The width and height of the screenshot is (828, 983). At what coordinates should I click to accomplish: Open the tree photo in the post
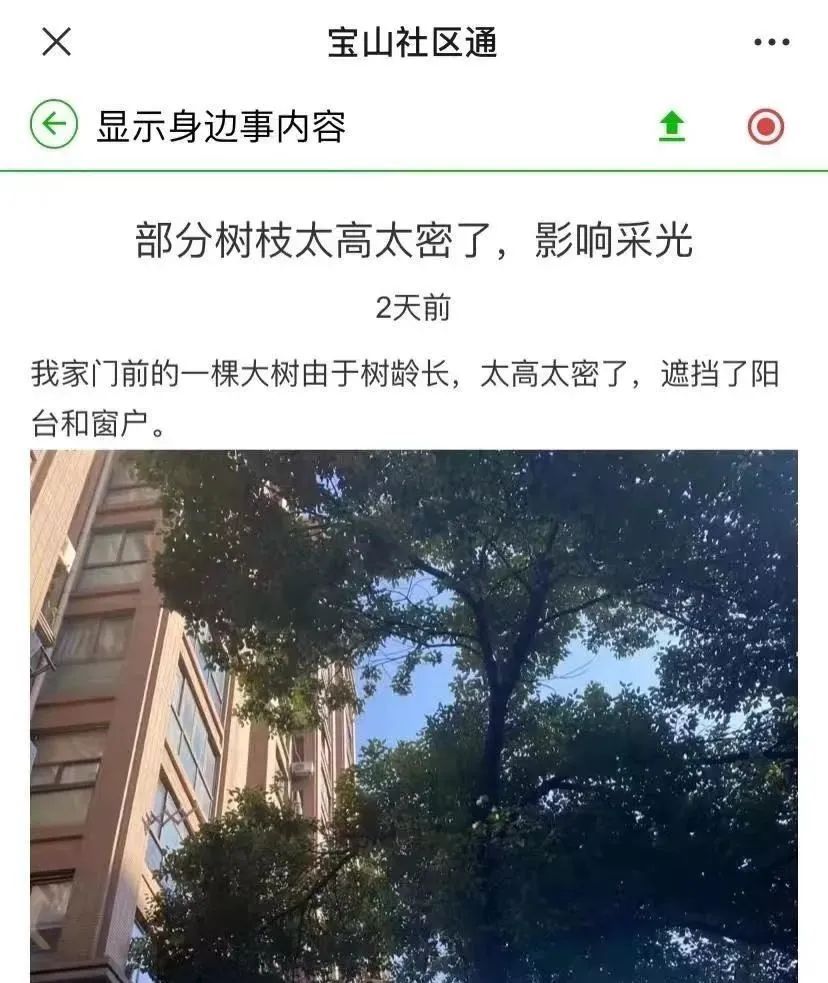click(414, 715)
